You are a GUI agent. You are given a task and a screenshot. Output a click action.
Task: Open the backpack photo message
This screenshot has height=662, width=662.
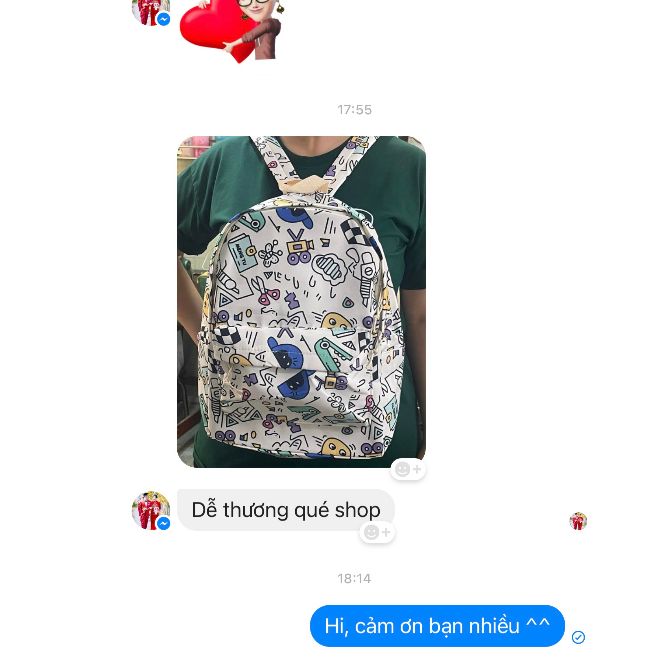301,300
